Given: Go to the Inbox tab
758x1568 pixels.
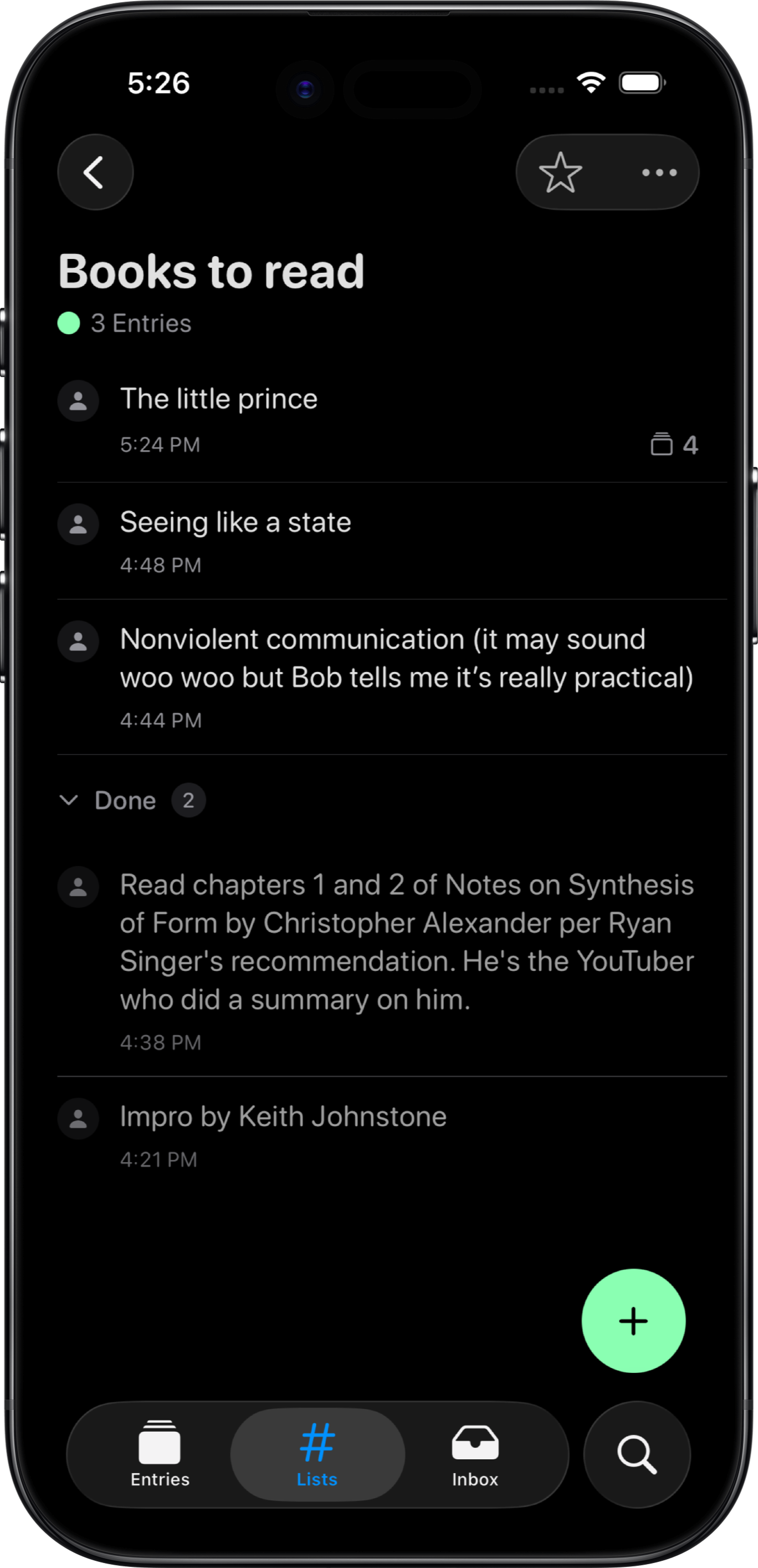Looking at the screenshot, I should 474,1454.
